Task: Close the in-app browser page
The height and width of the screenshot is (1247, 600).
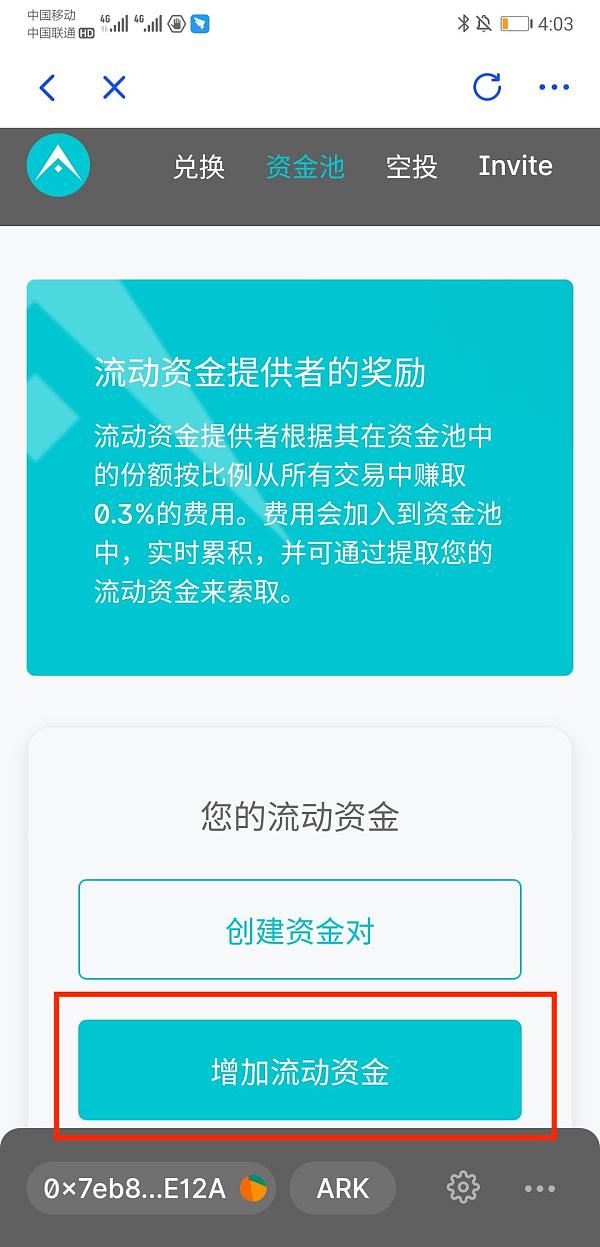Action: [114, 88]
